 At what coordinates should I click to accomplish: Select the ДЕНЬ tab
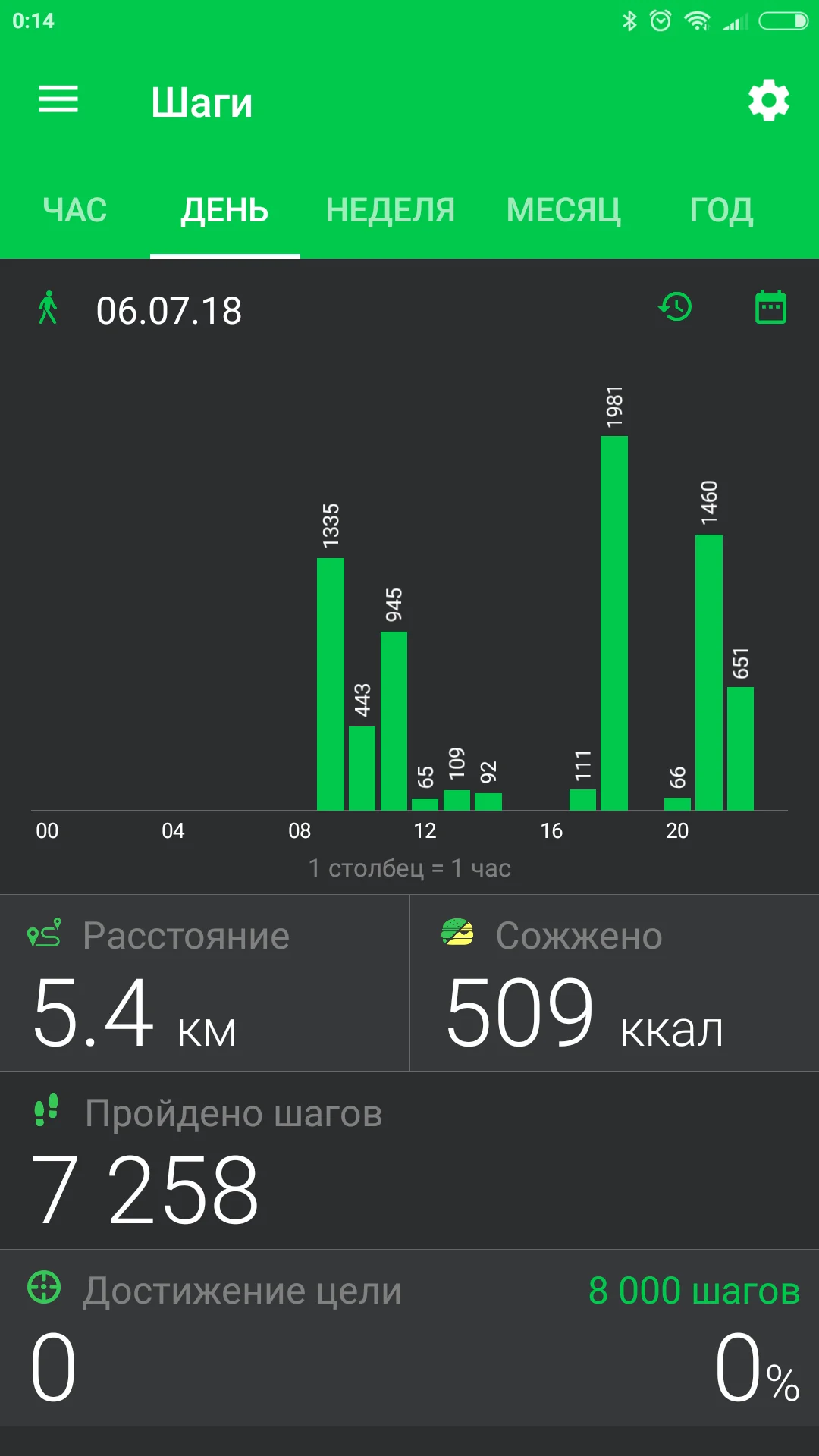pos(224,210)
